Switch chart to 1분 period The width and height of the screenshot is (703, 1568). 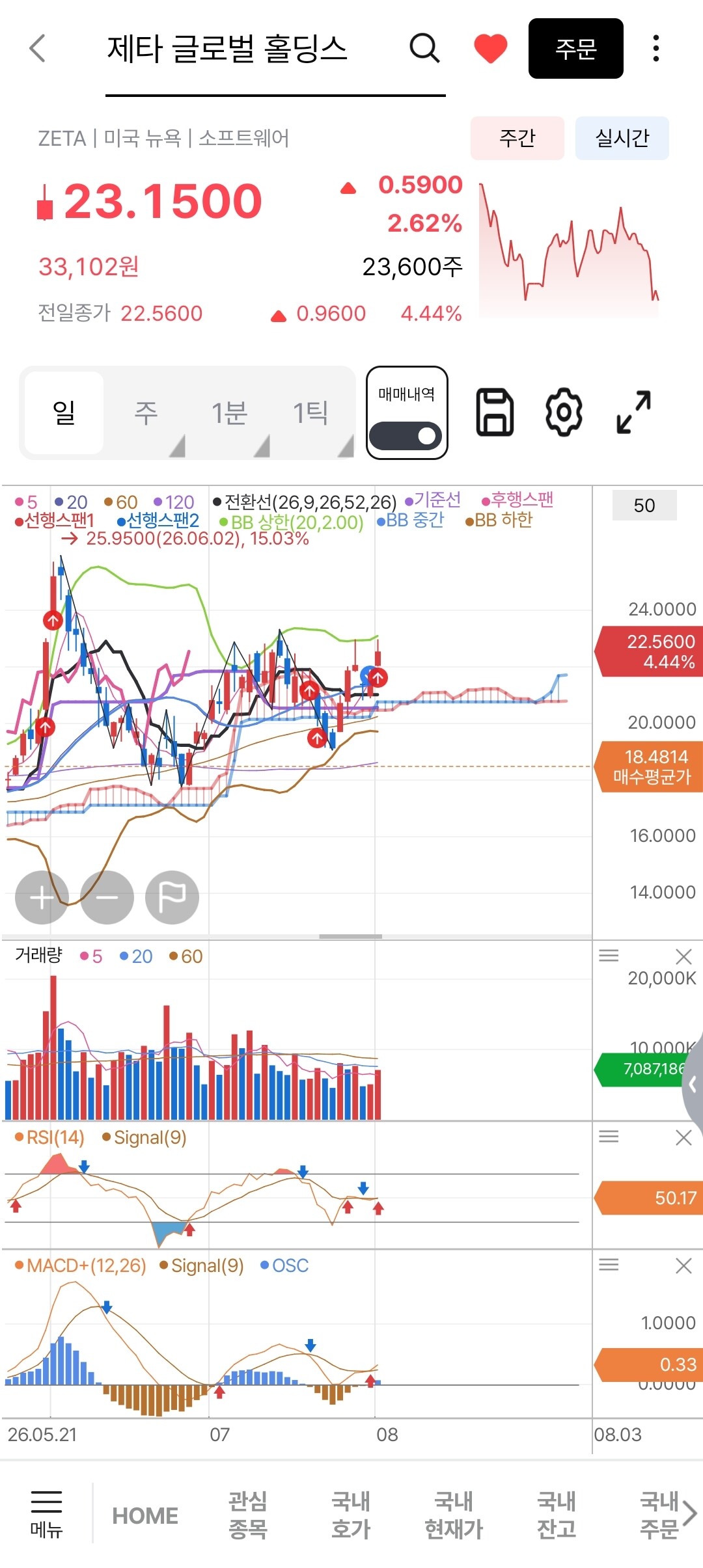tap(229, 413)
